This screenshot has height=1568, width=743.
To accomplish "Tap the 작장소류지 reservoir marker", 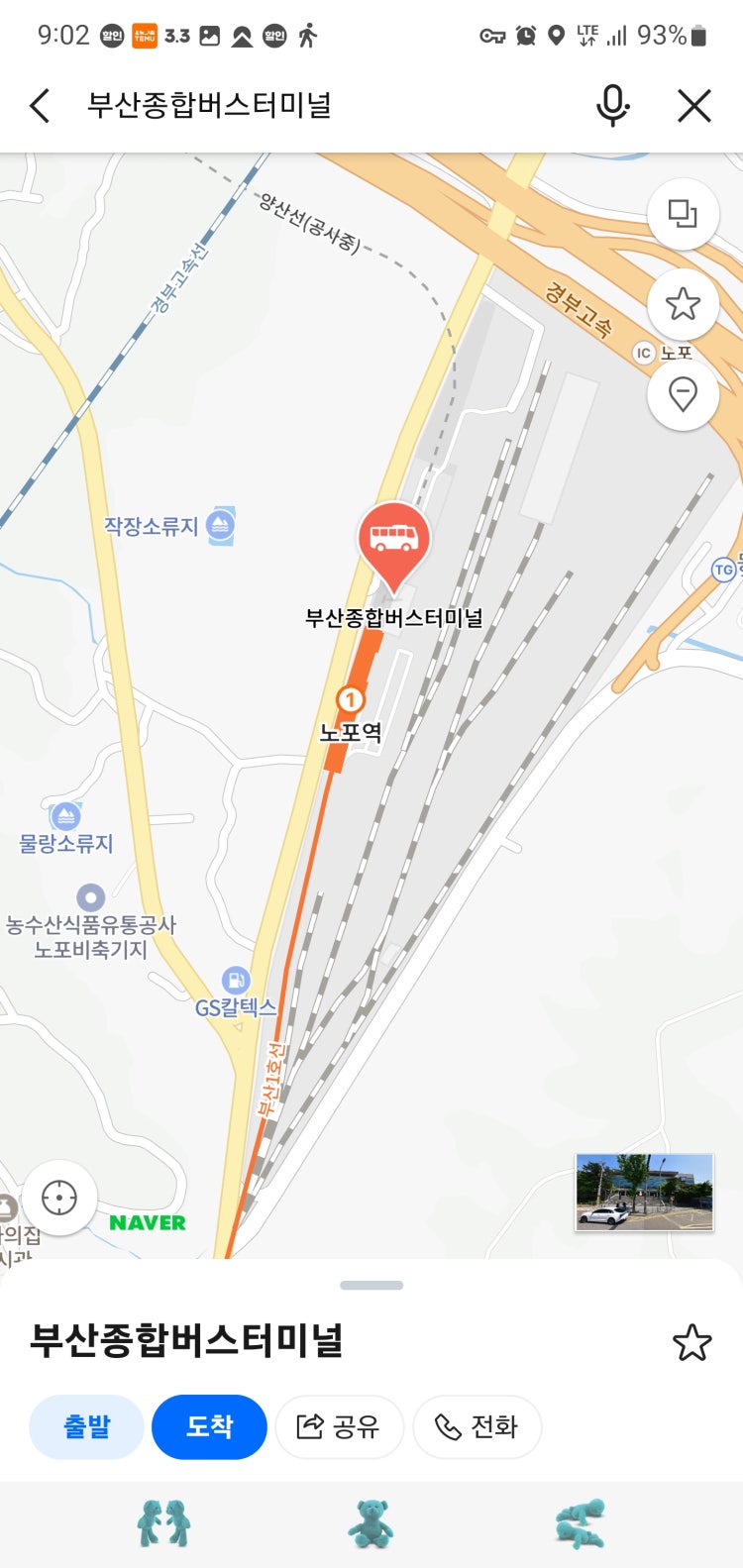I will pyautogui.click(x=220, y=526).
